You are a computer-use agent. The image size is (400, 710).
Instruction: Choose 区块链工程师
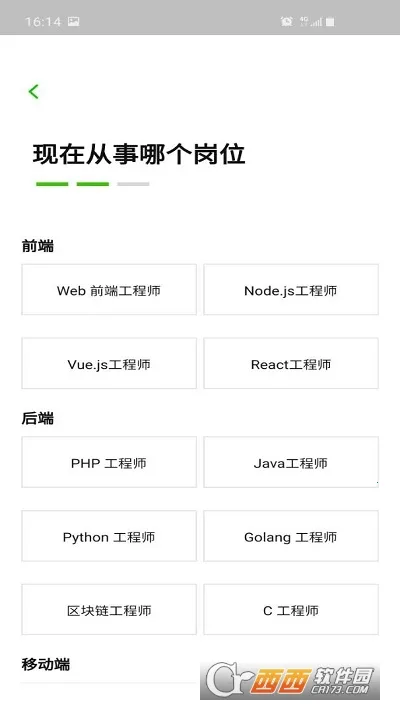[x=109, y=610]
